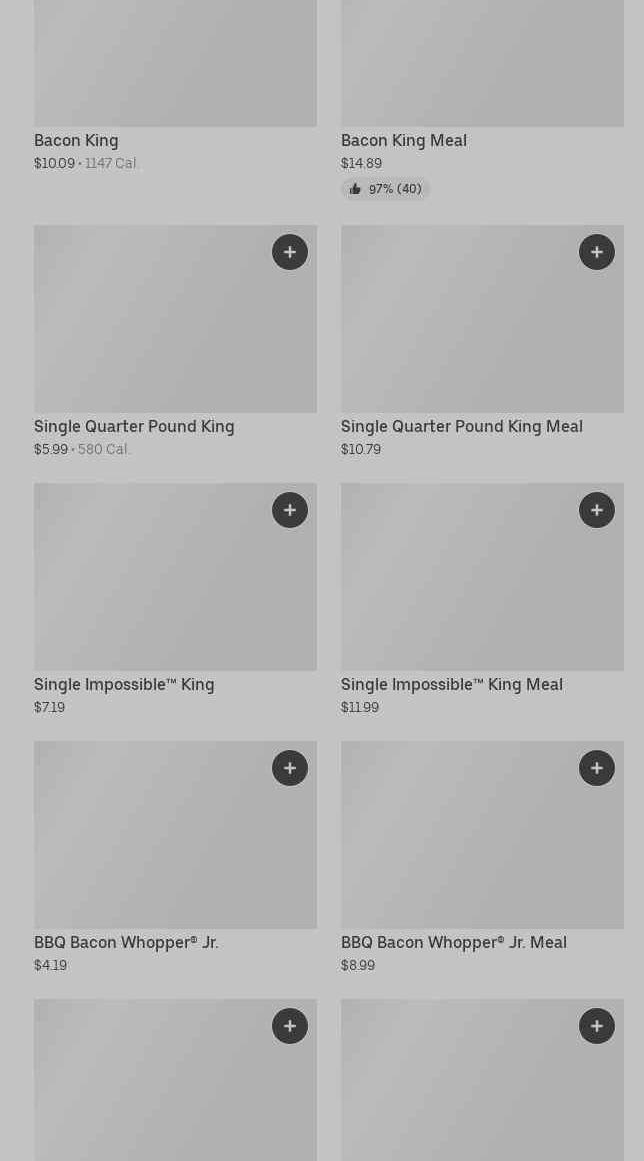
Task: View Single Quarter Pound King details
Action: (175, 341)
